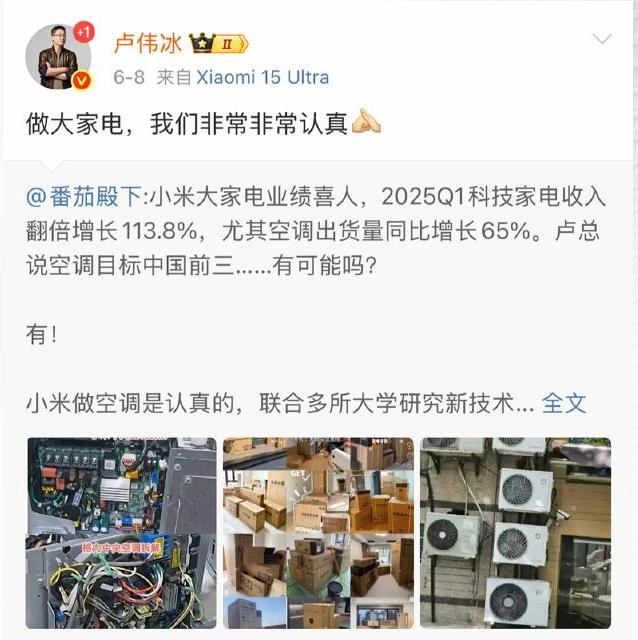Expand the post options chevron

pos(602,40)
